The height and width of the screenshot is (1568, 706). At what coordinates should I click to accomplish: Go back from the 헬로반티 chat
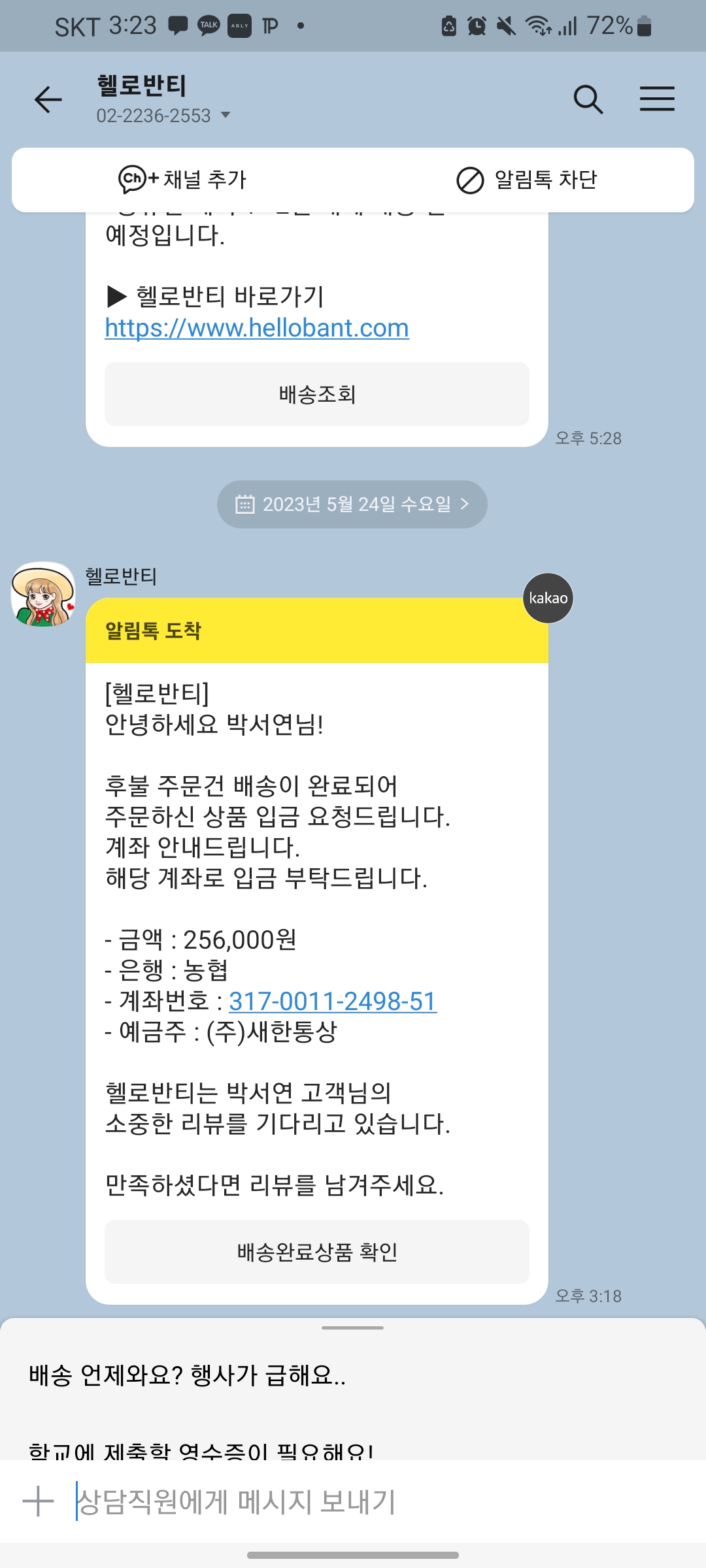click(48, 99)
